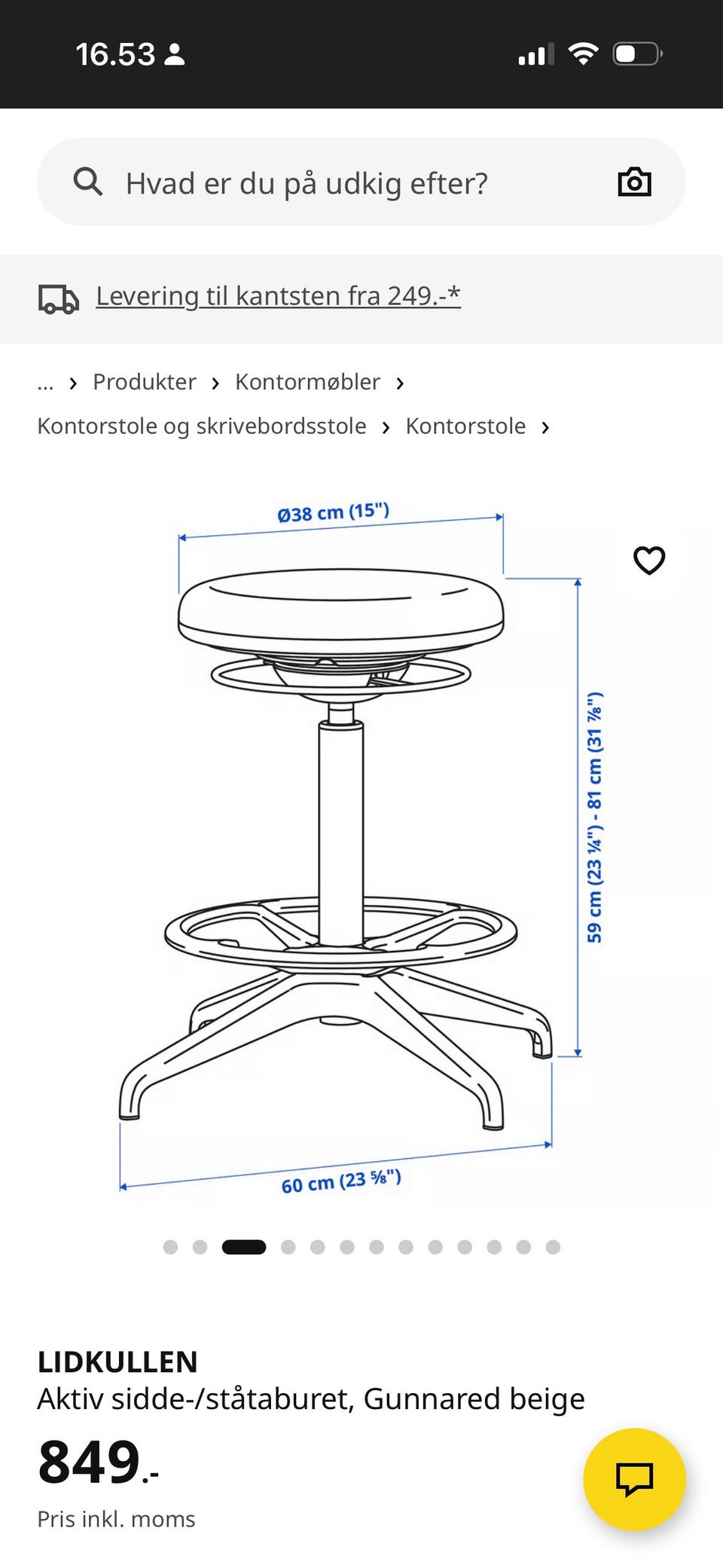Toggle the active carousel dot
723x1568 pixels.
pos(243,1246)
